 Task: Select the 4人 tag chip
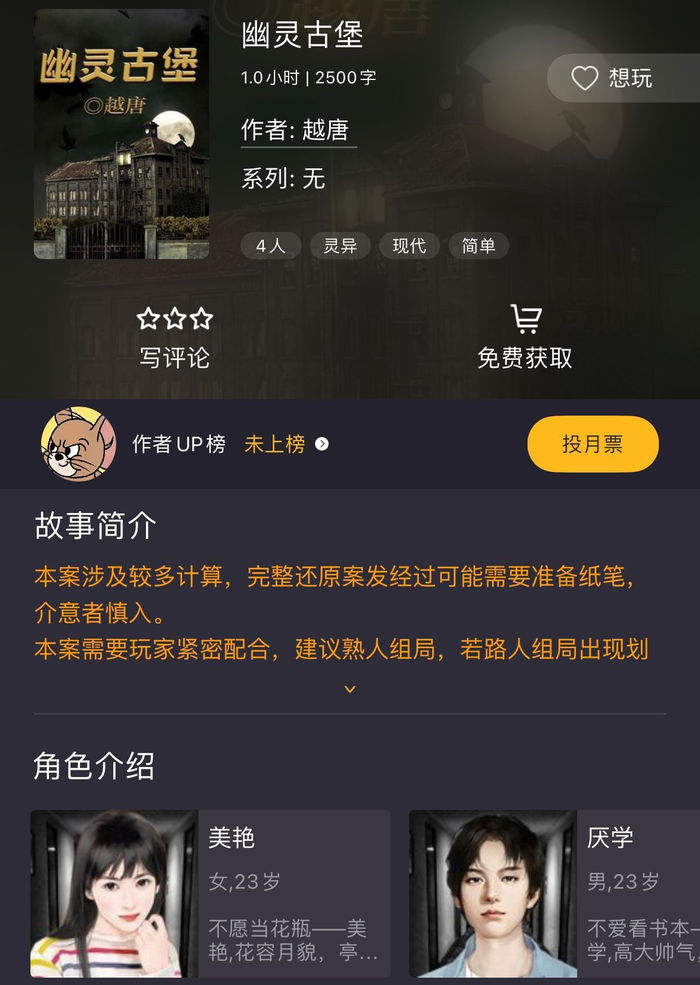coord(271,246)
